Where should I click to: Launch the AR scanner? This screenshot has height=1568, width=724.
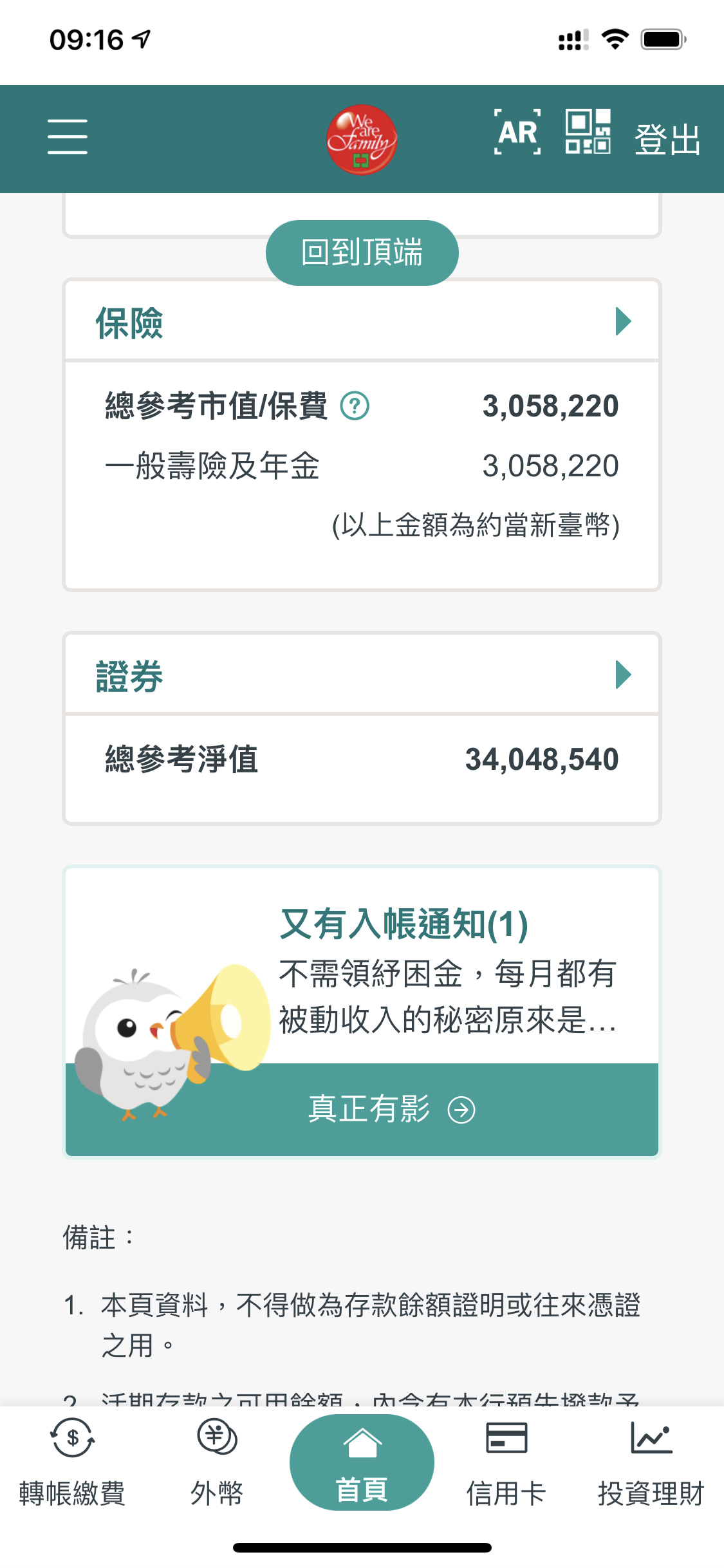(517, 133)
